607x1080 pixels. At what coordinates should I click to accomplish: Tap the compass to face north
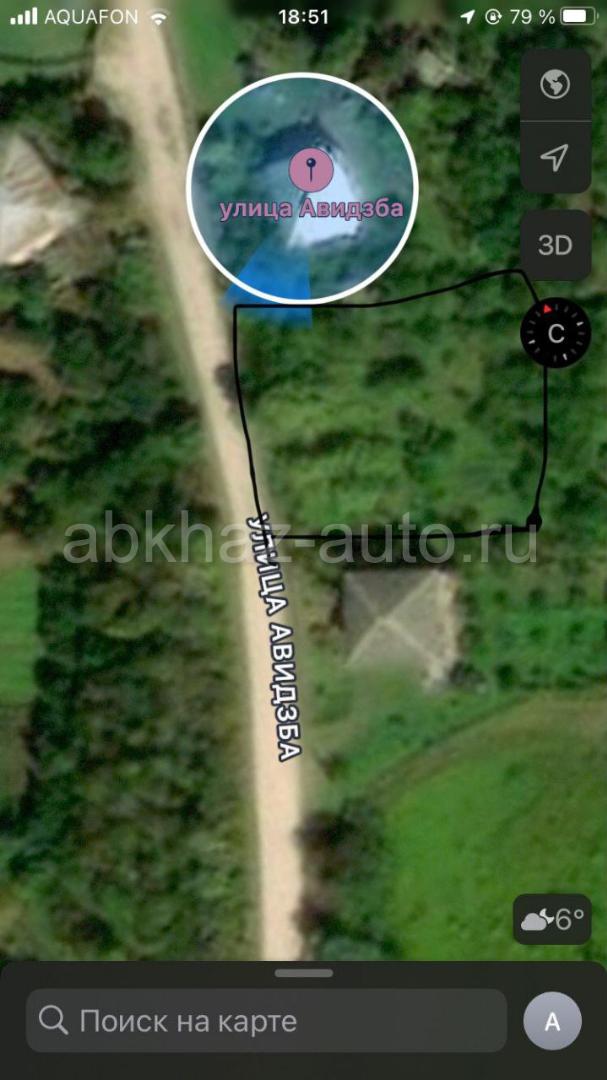pos(555,332)
